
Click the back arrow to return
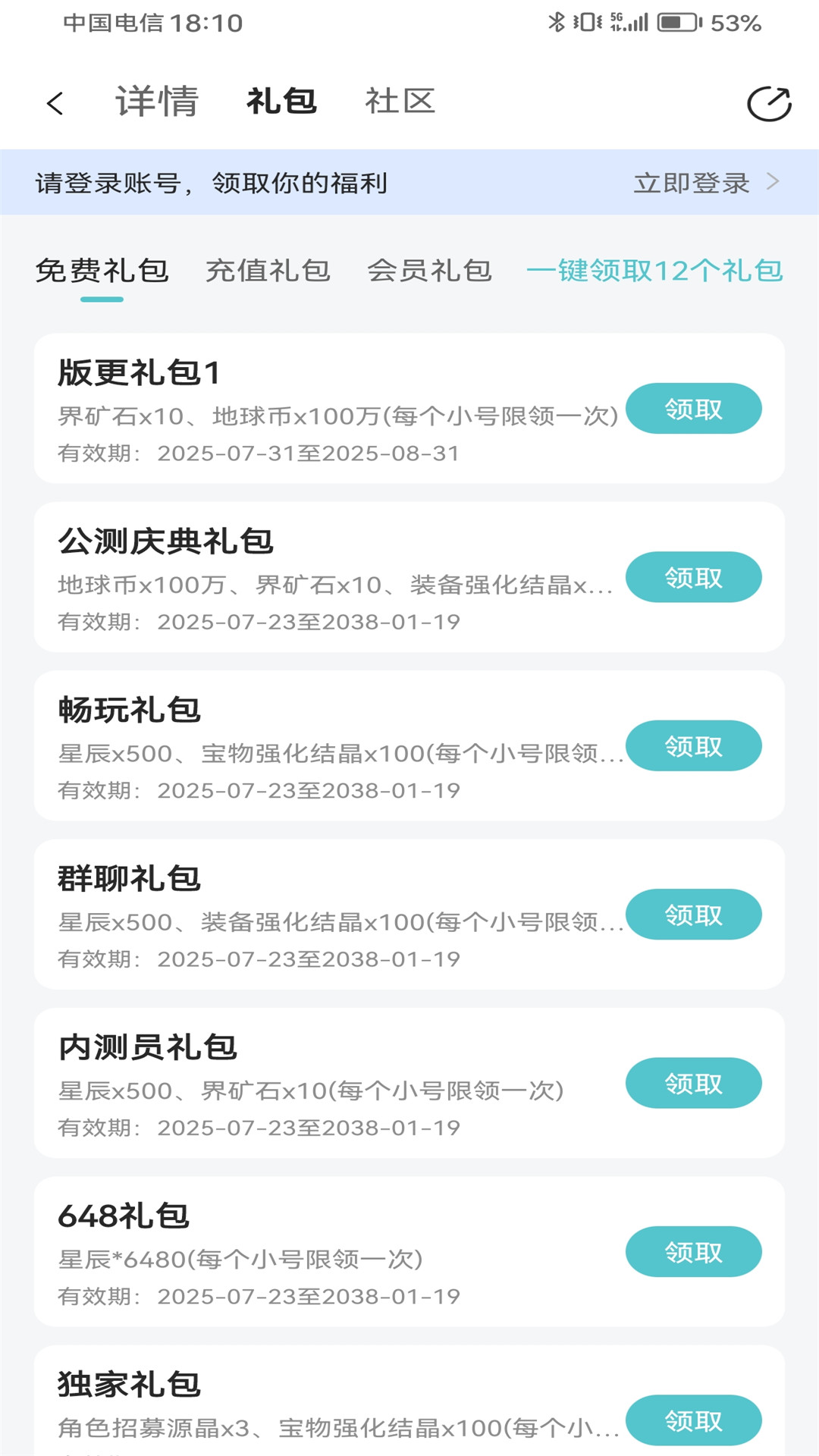(x=55, y=103)
